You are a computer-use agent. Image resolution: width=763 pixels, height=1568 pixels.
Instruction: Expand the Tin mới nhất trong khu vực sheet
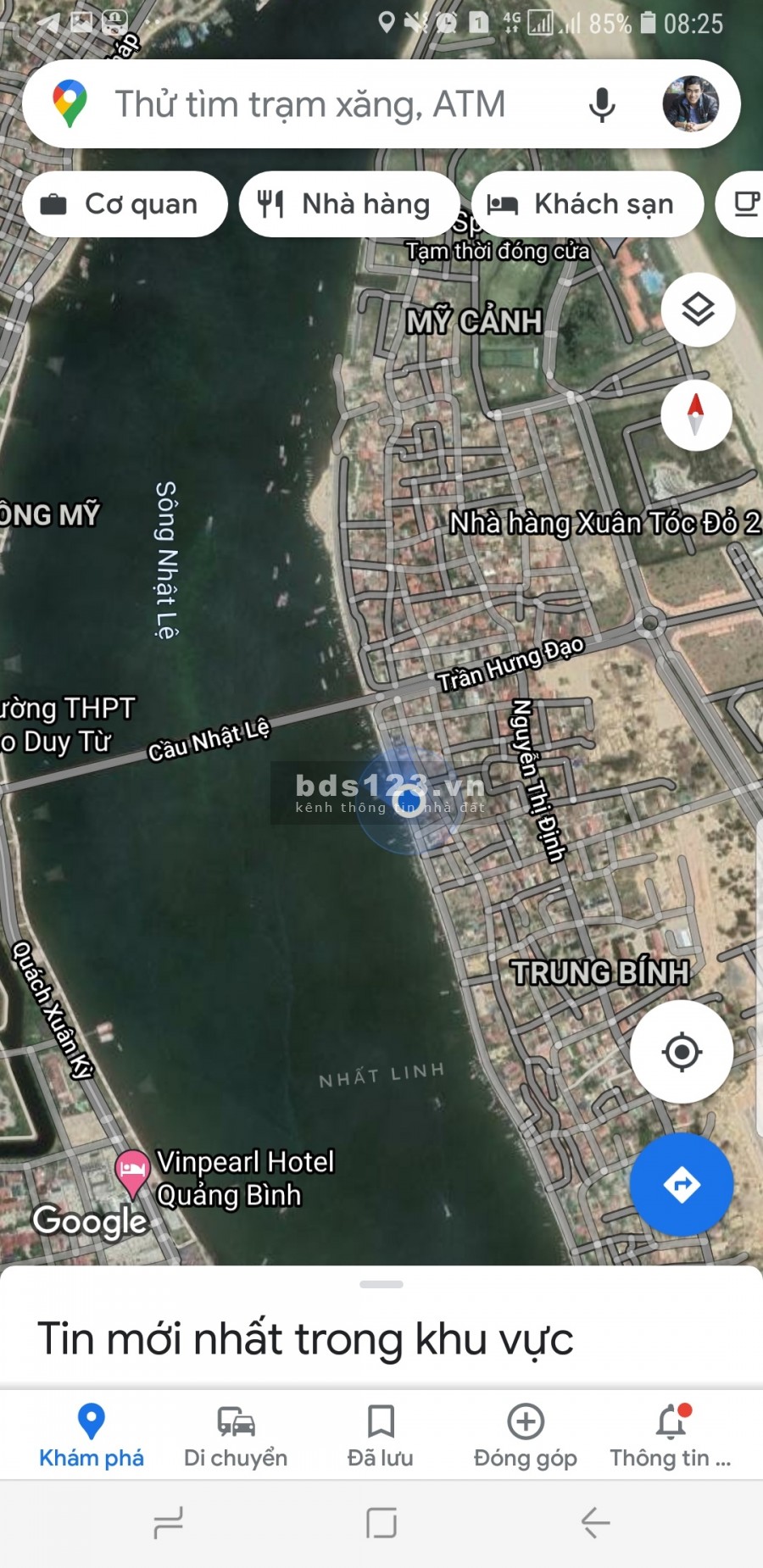(381, 1285)
